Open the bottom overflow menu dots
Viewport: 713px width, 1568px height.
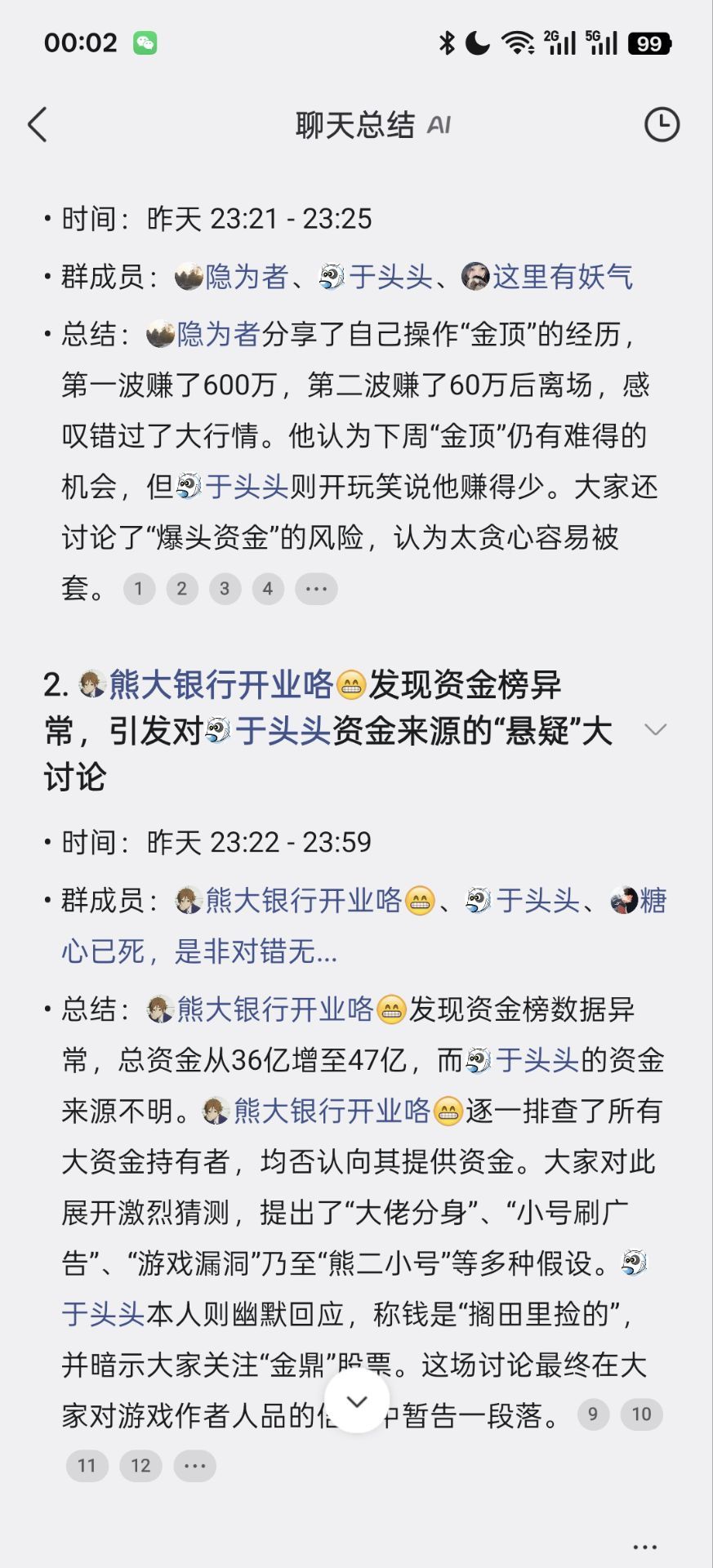(645, 1547)
